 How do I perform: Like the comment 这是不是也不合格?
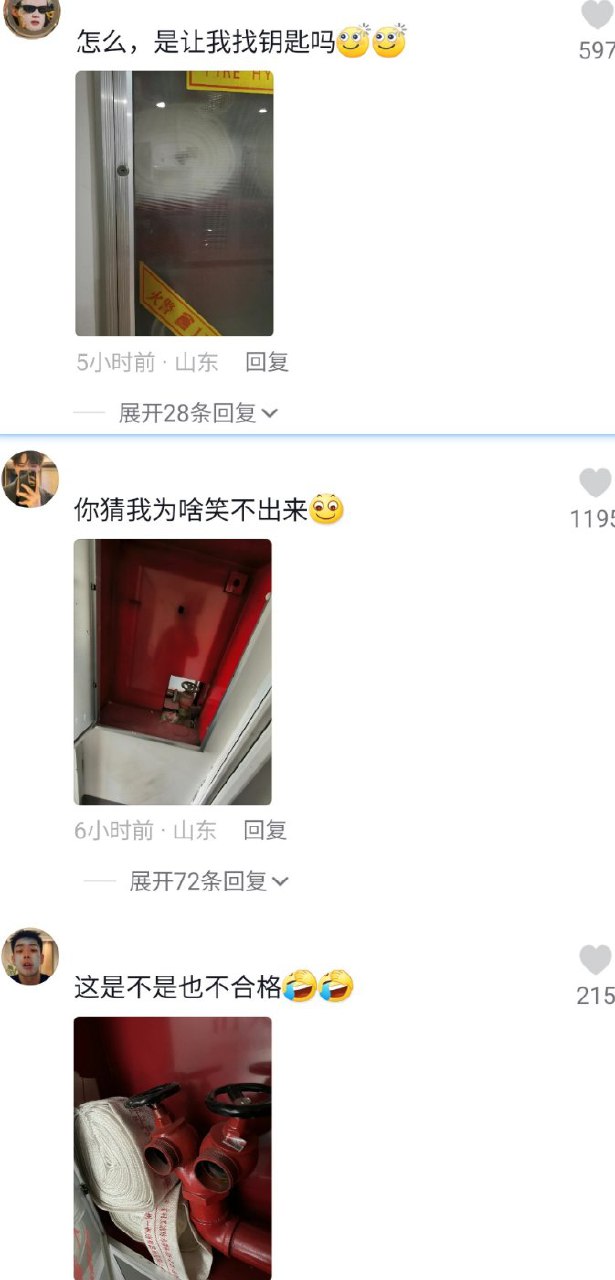(595, 961)
